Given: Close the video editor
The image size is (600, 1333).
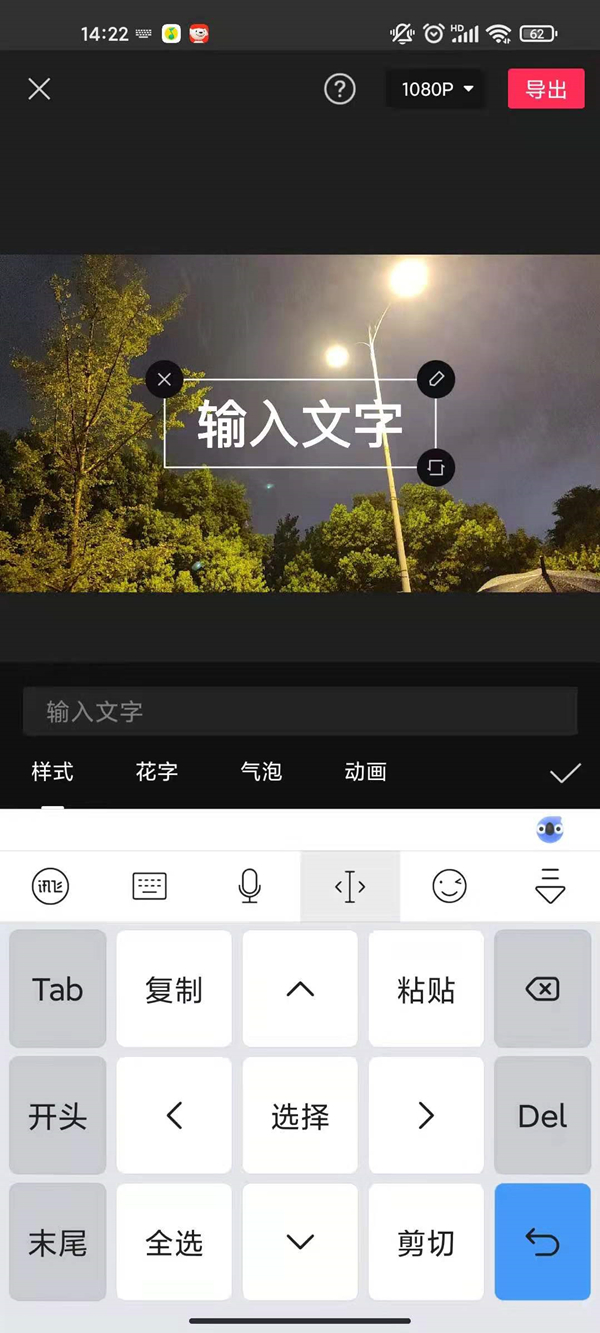Looking at the screenshot, I should (x=39, y=90).
